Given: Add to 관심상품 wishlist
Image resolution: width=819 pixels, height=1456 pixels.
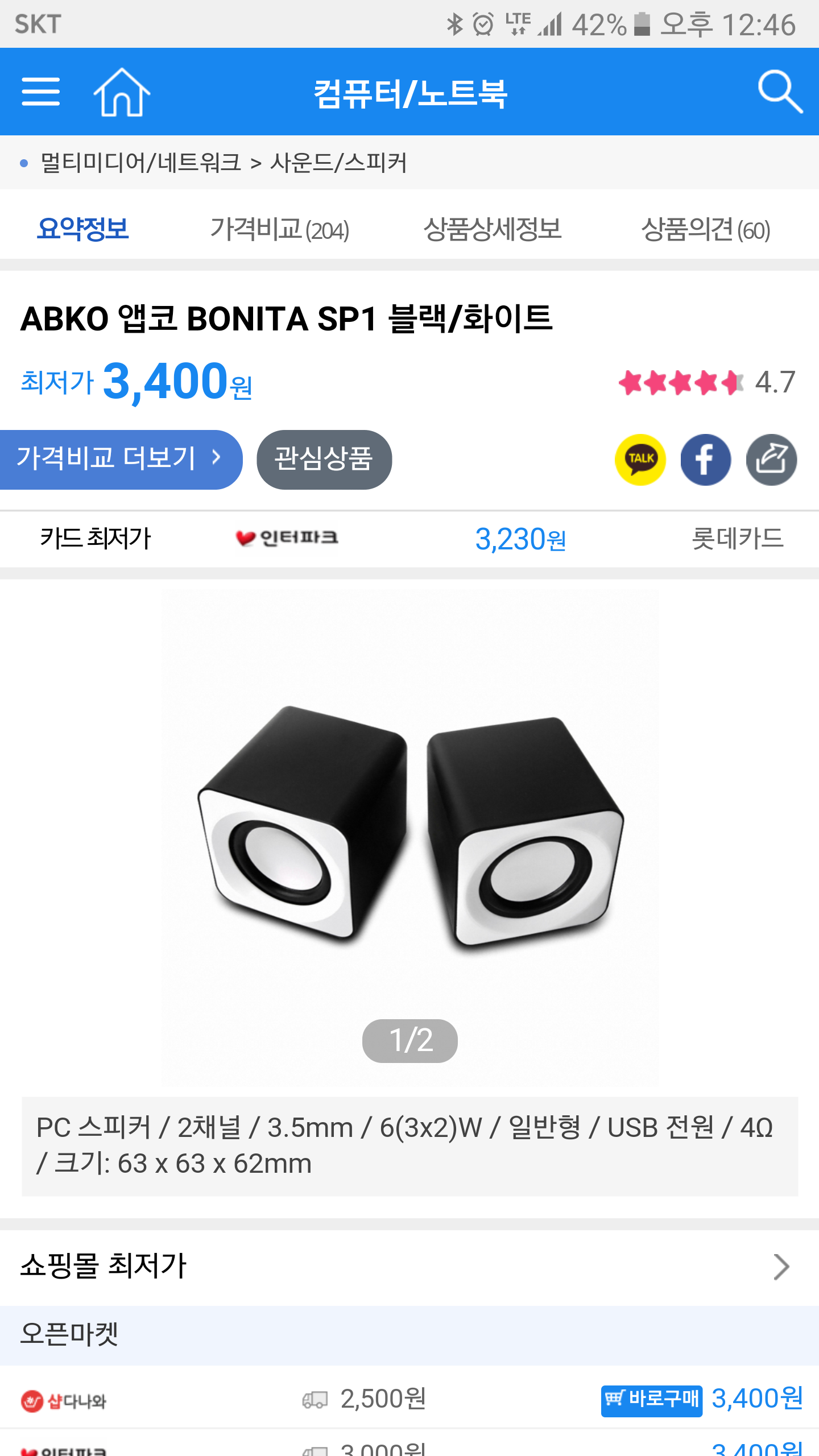Looking at the screenshot, I should [324, 459].
